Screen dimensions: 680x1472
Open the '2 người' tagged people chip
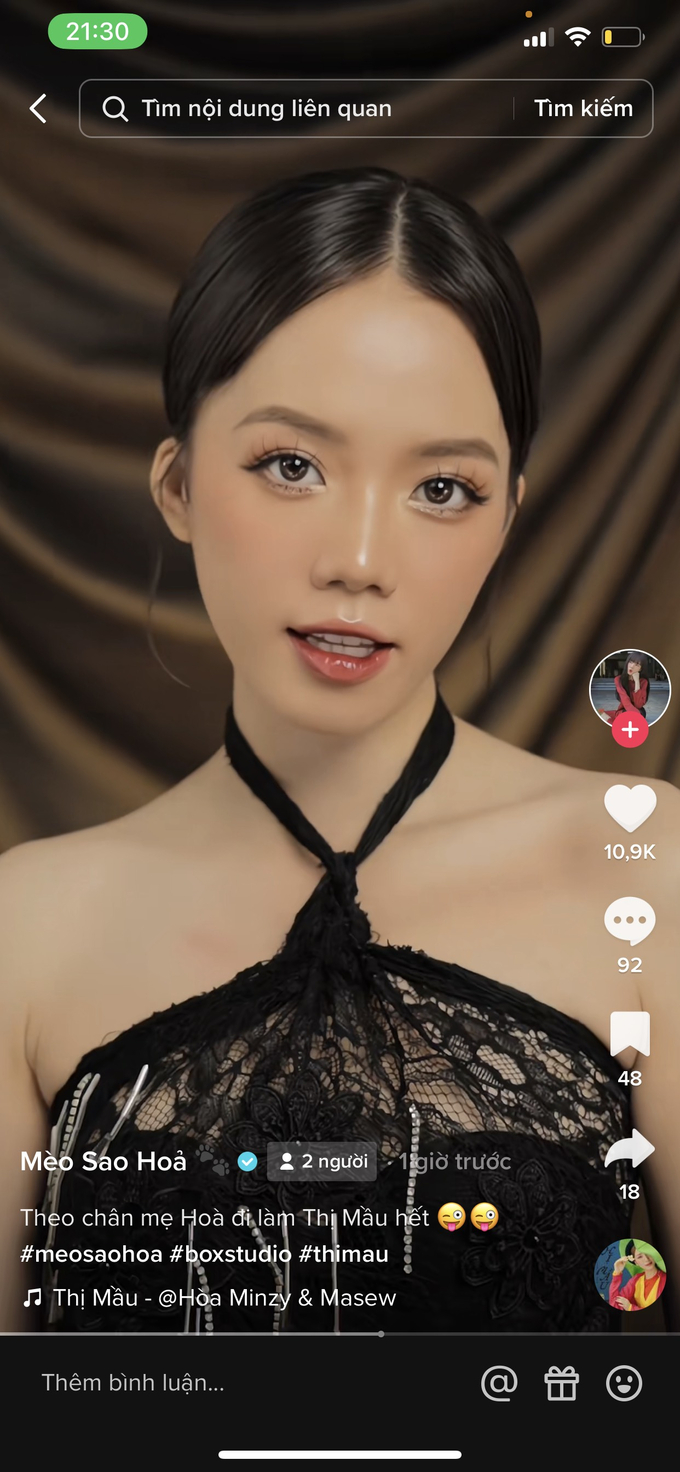322,1161
